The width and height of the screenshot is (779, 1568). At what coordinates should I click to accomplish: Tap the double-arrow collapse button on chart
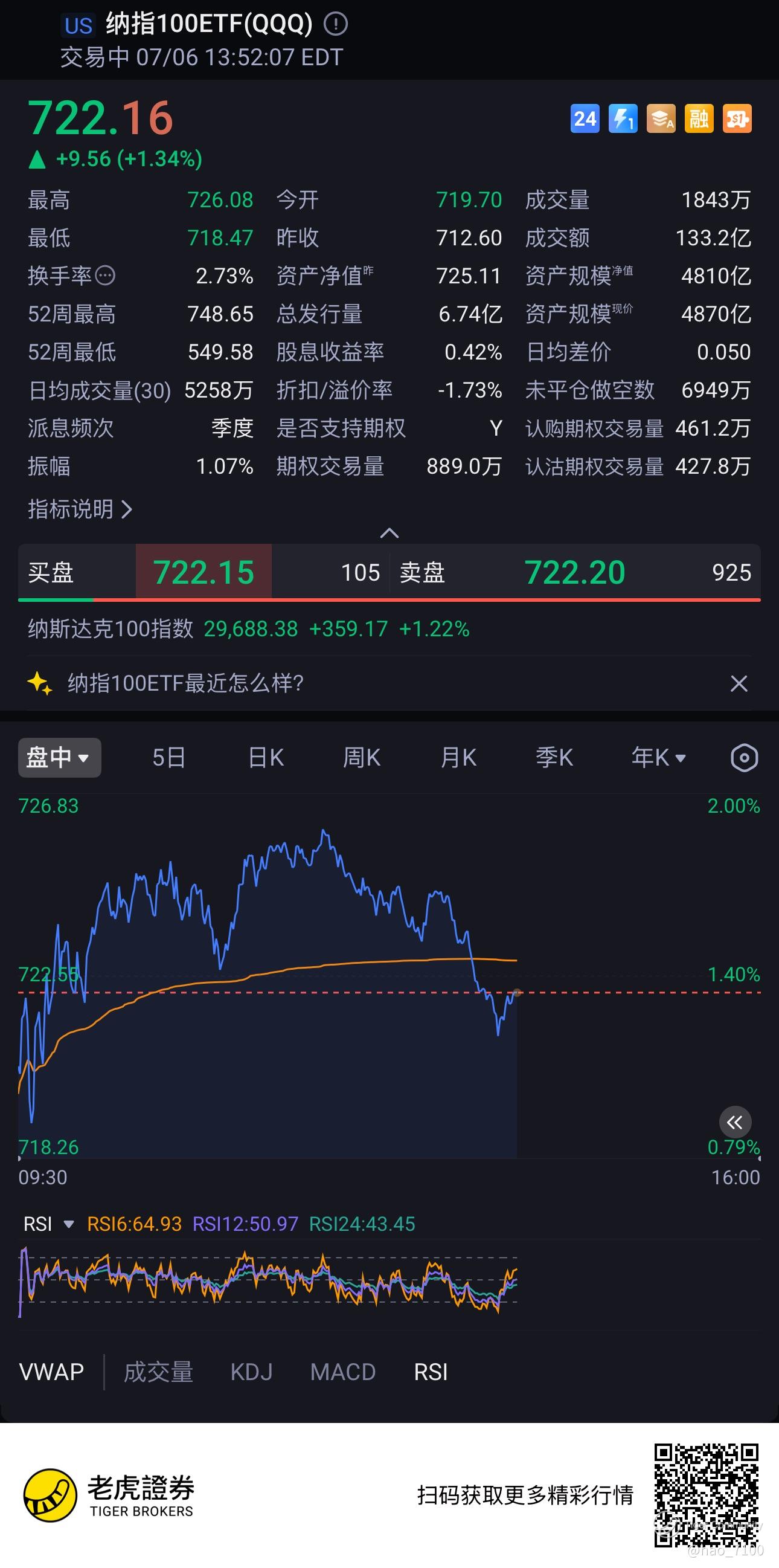(735, 1123)
